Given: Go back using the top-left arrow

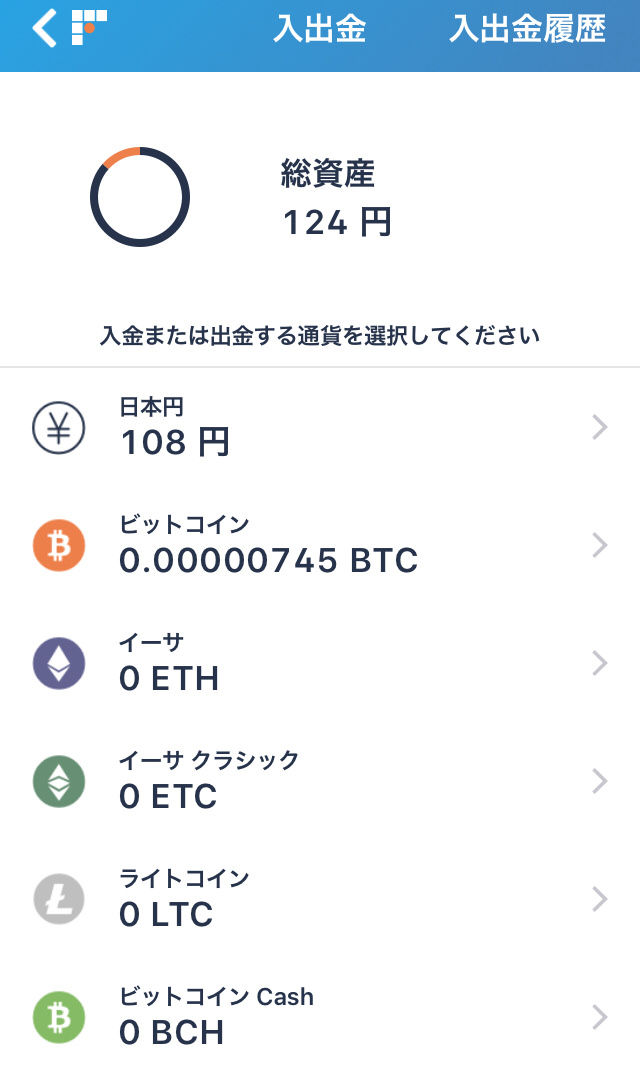Looking at the screenshot, I should [44, 29].
